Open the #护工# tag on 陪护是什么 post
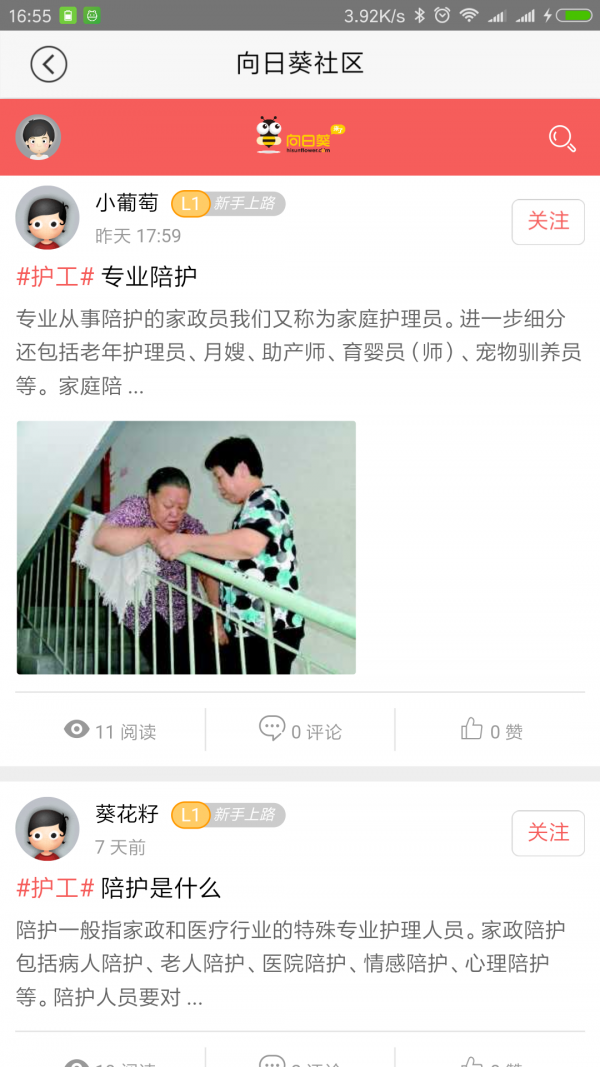The width and height of the screenshot is (600, 1067). click(x=55, y=888)
